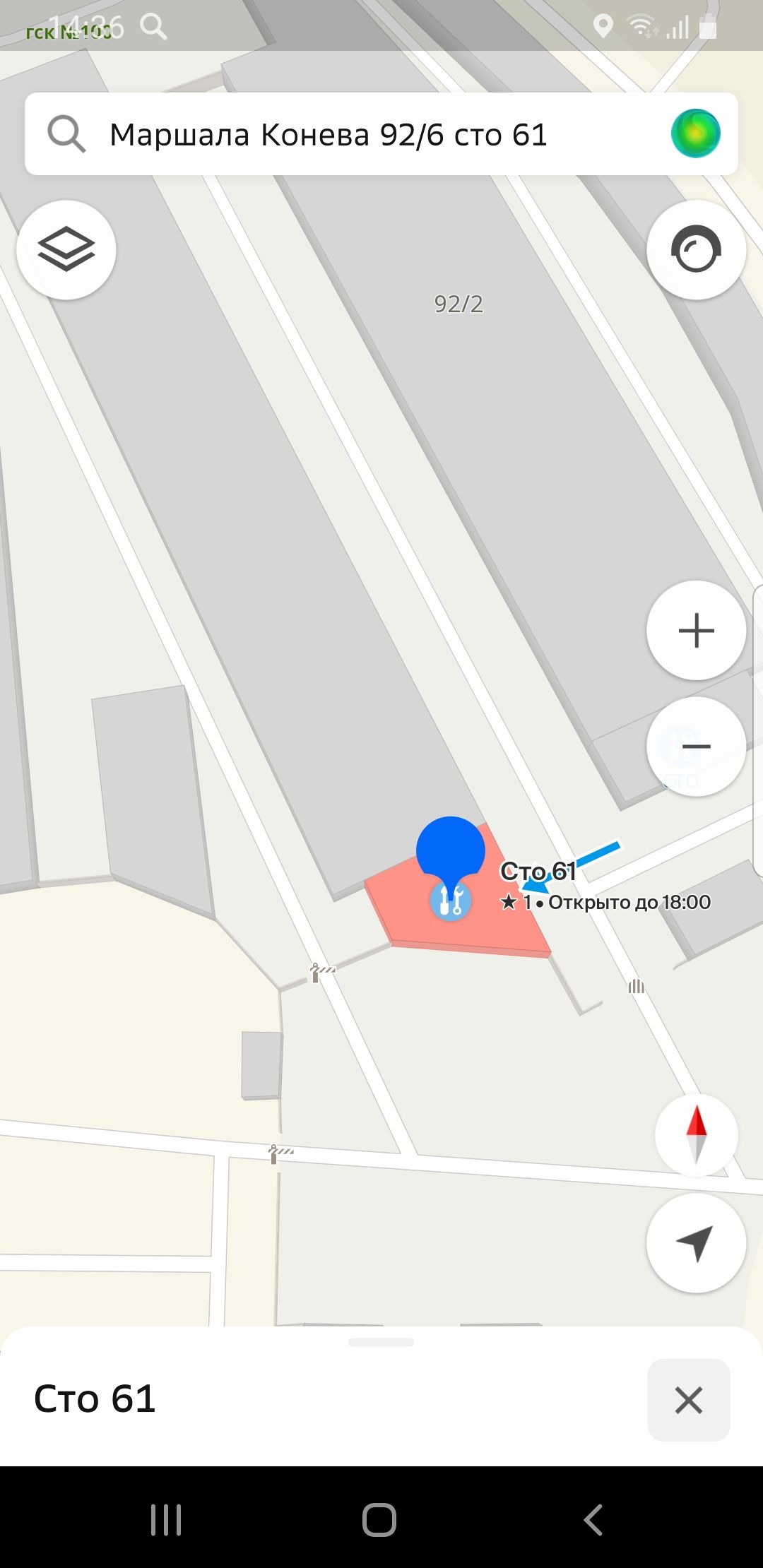Go back using system navigation bar
Screen dimensions: 763x1568
(x=593, y=1519)
